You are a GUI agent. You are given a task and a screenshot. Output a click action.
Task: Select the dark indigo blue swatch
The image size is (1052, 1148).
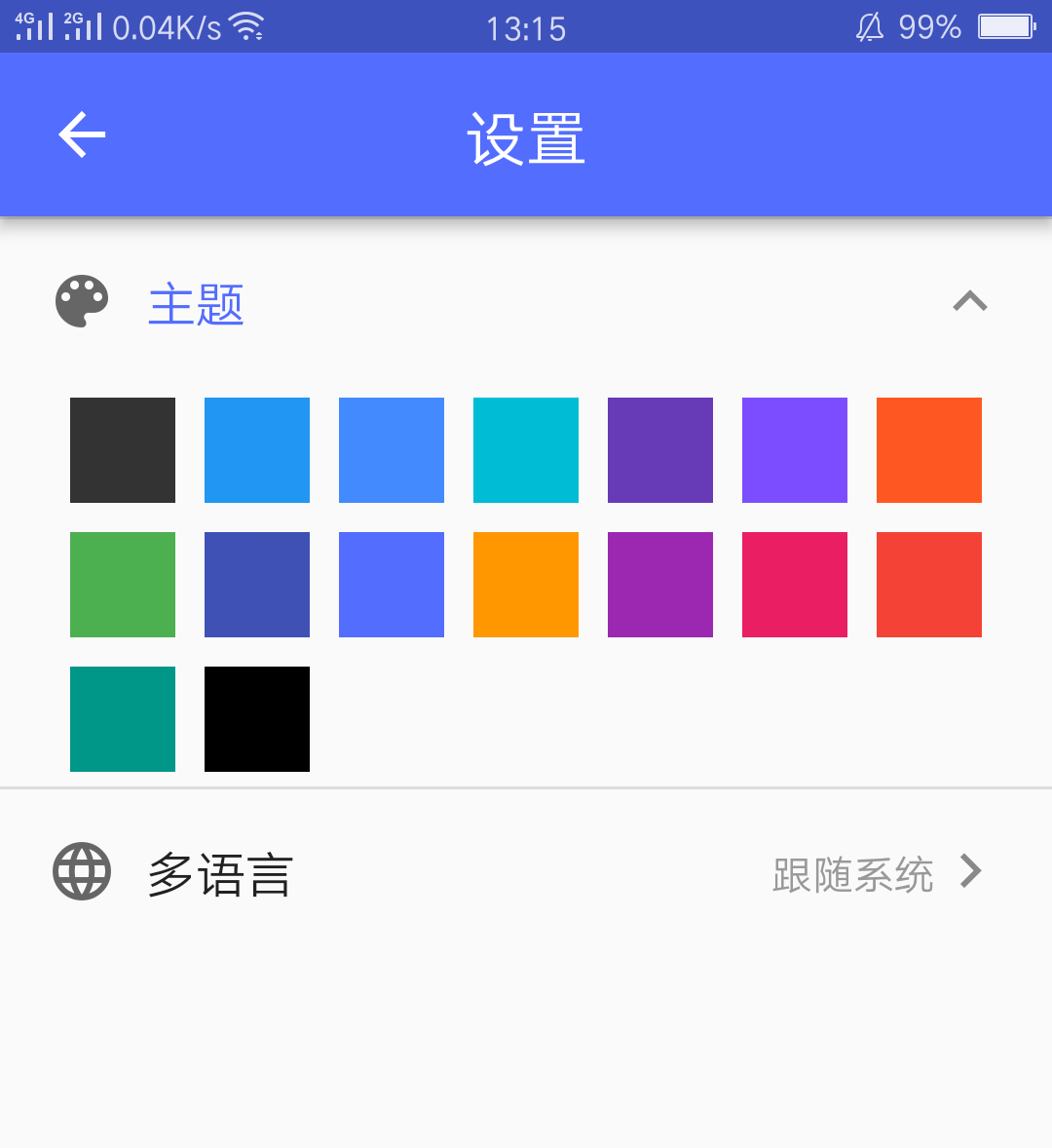tap(257, 585)
